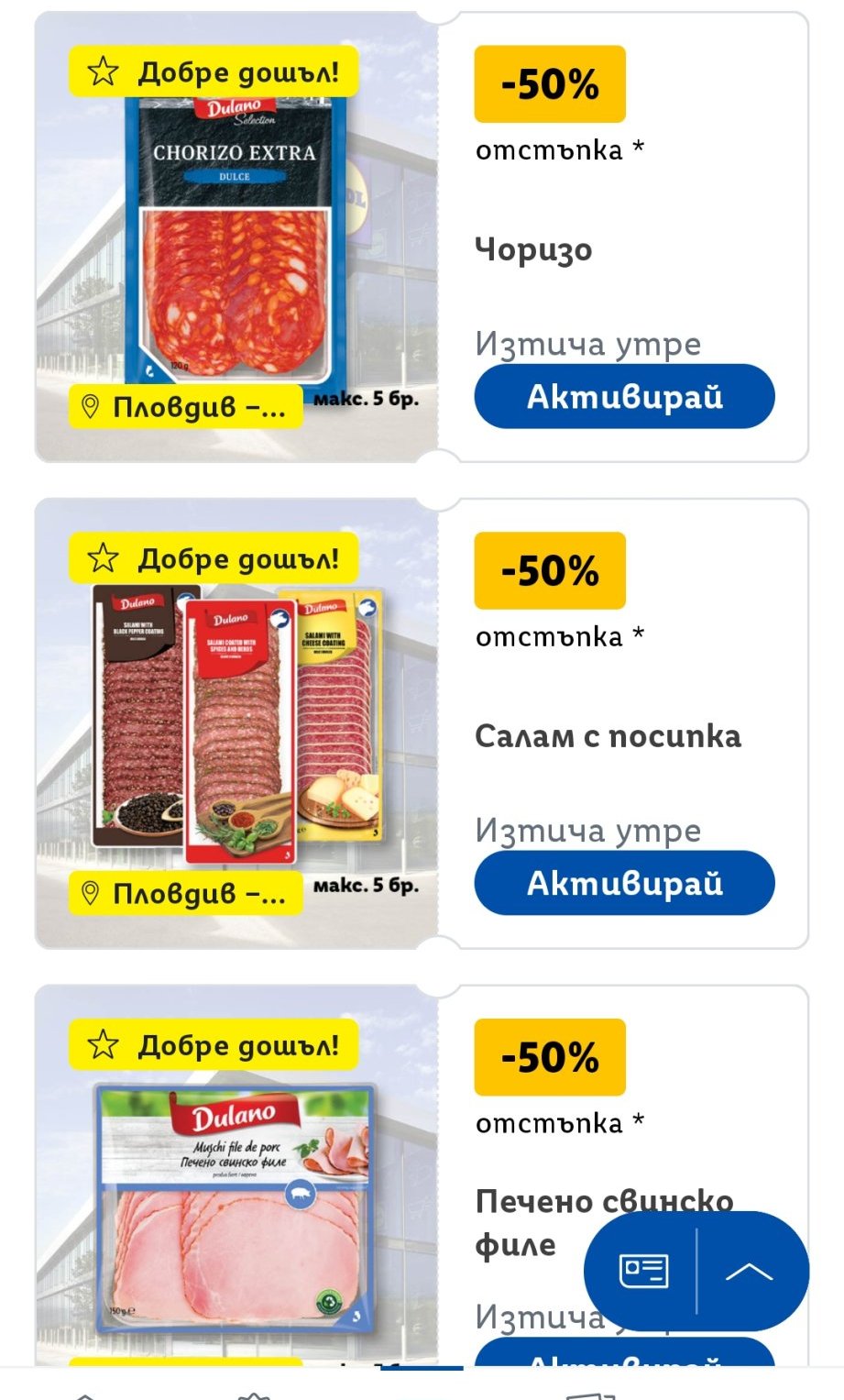Activate the Чоризо coupon
This screenshot has height=1400, width=844.
pos(624,396)
